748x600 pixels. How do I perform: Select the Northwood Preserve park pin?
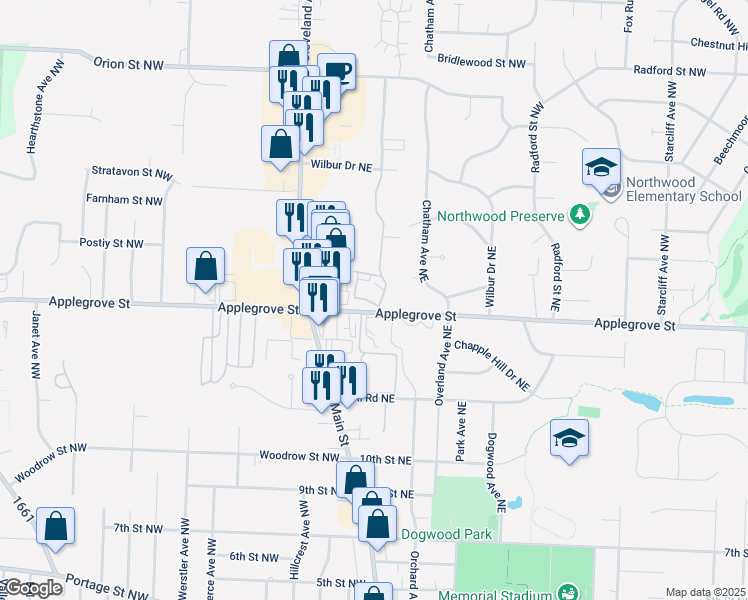tap(580, 215)
